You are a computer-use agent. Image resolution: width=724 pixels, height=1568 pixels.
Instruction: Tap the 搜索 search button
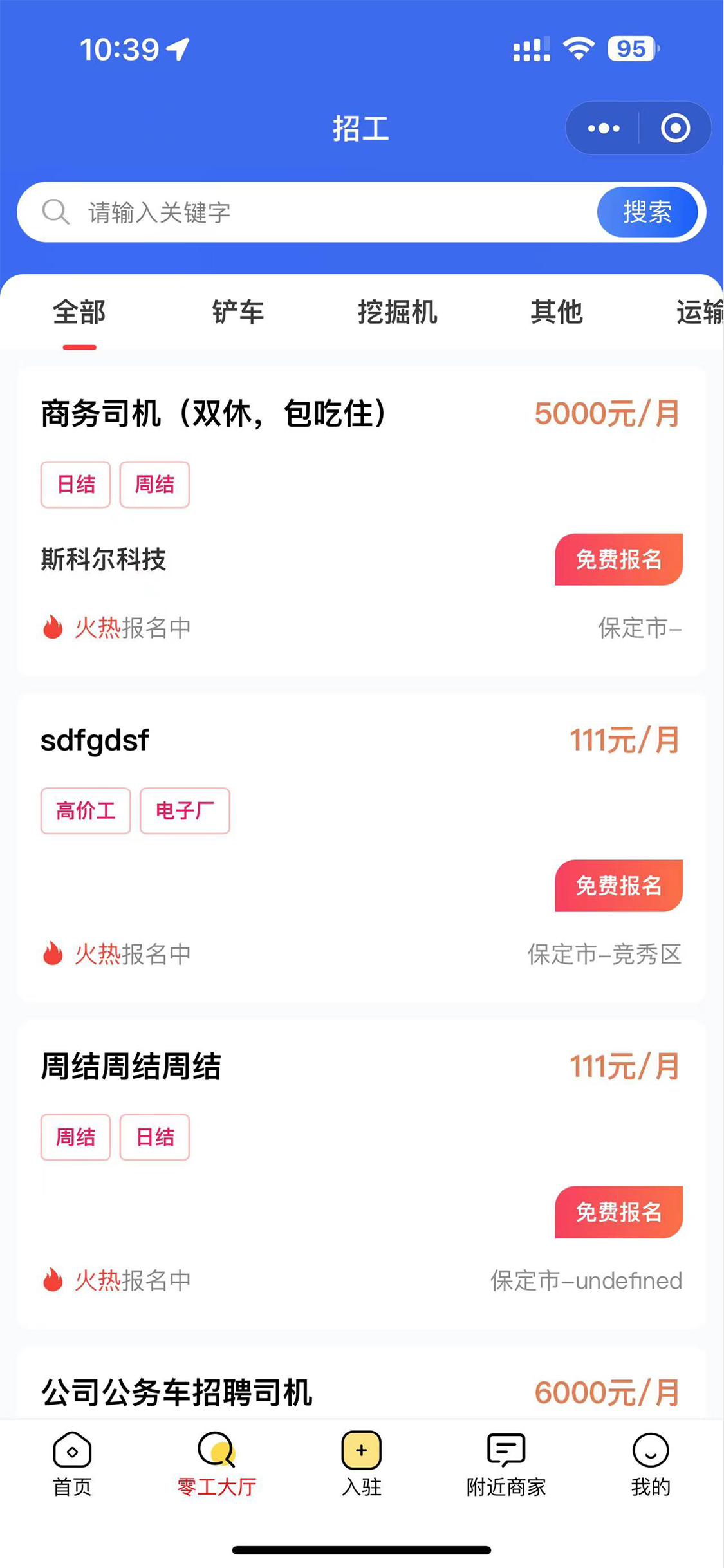click(647, 212)
